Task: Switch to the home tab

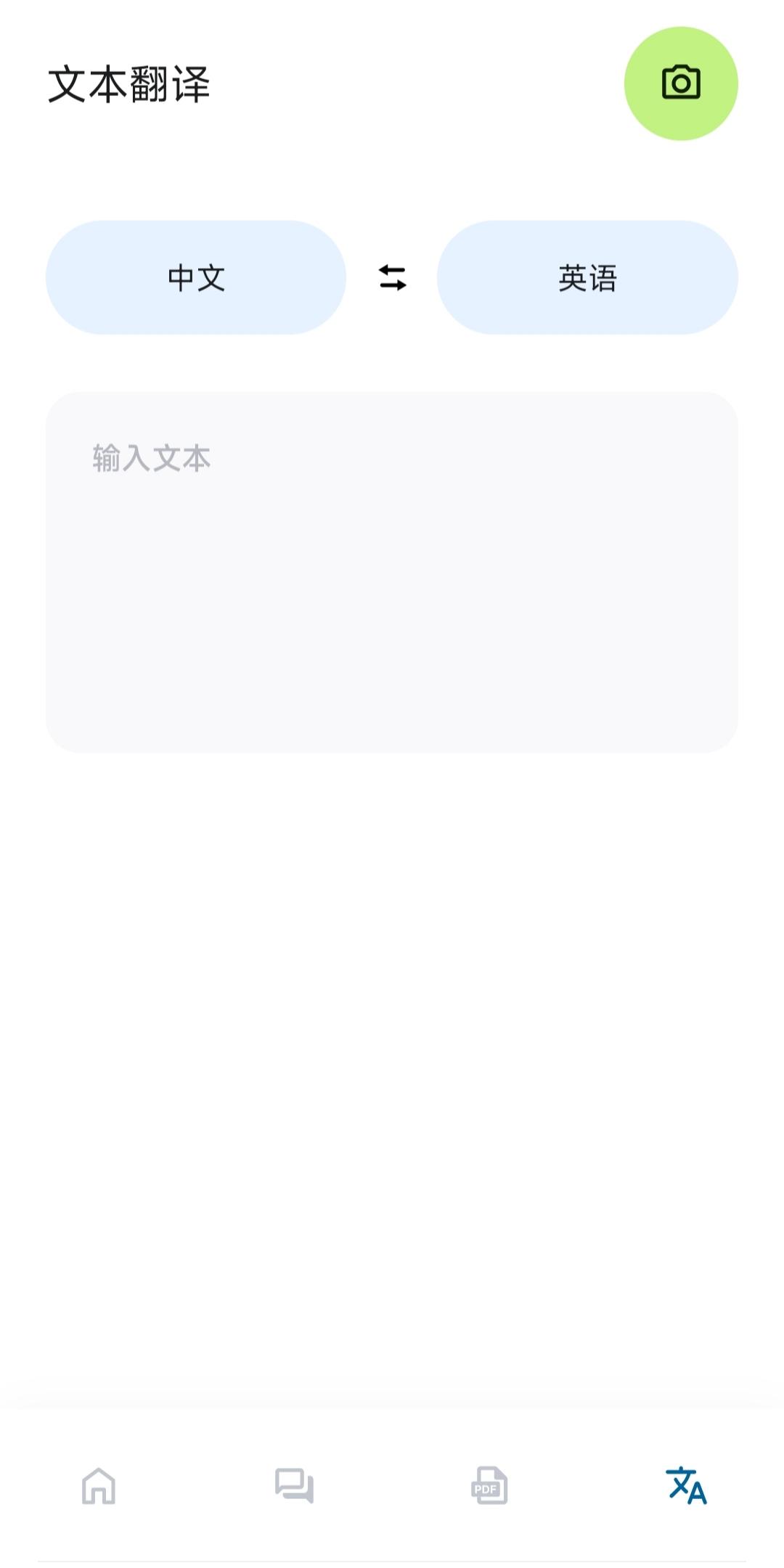Action: coord(99,1485)
